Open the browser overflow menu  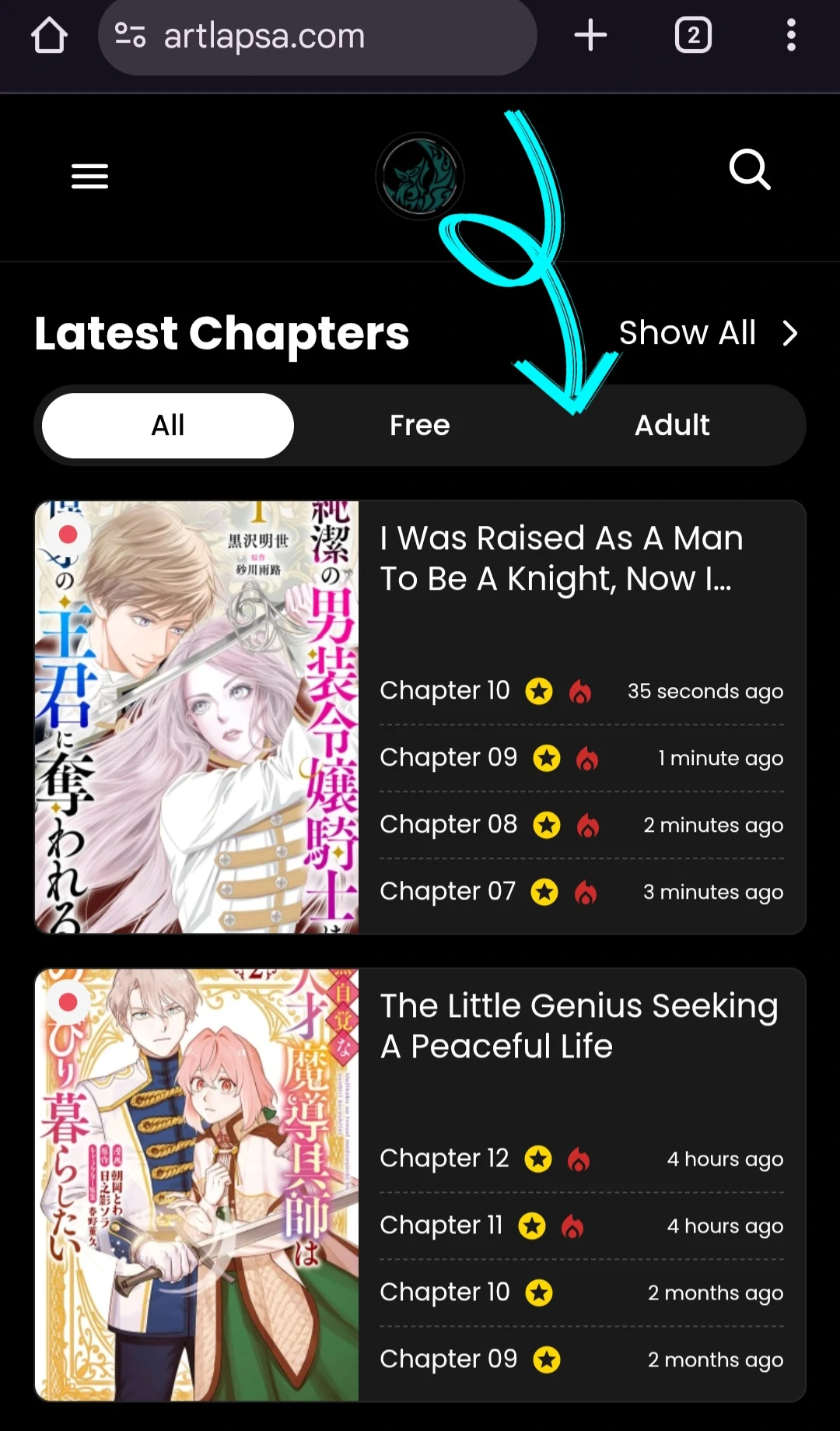(791, 35)
